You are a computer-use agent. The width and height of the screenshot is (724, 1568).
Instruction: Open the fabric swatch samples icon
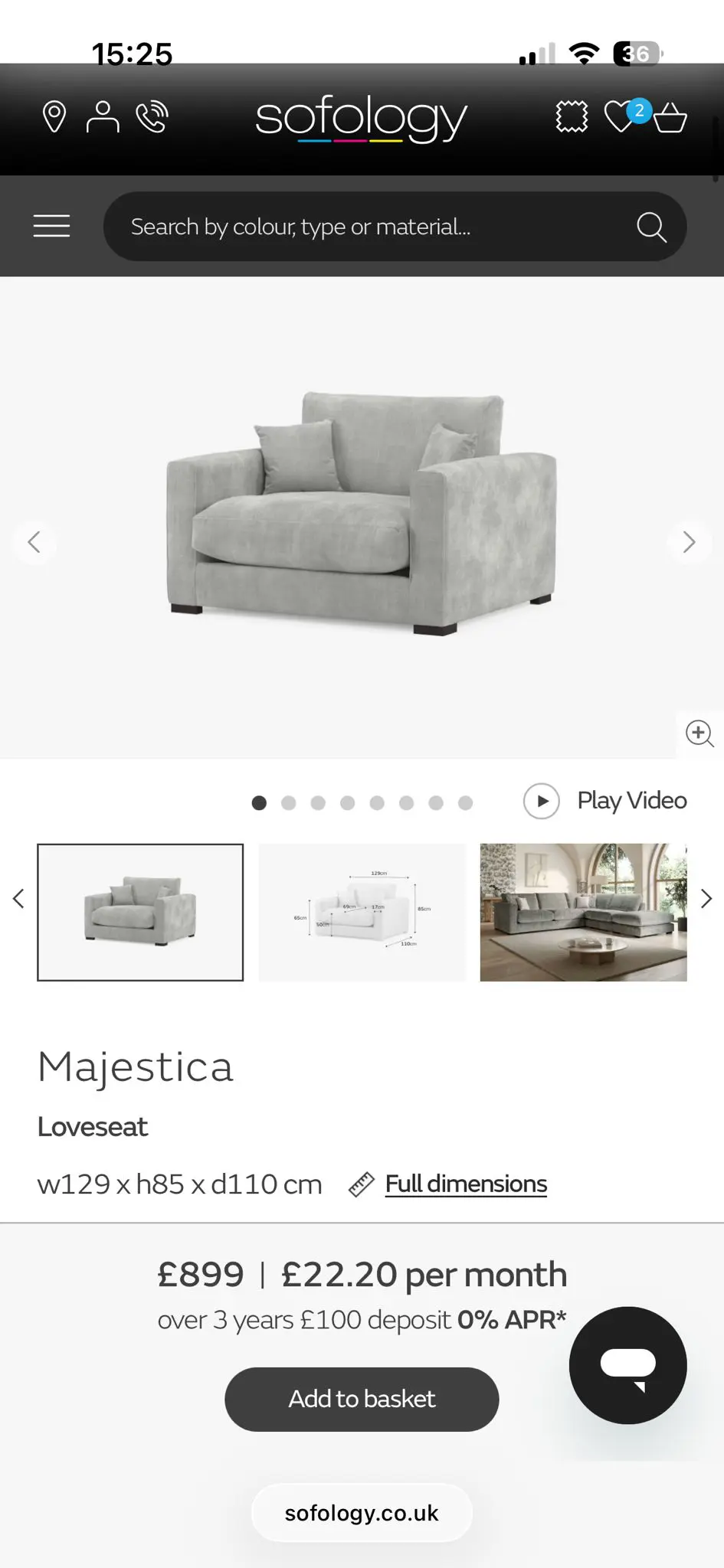(572, 117)
